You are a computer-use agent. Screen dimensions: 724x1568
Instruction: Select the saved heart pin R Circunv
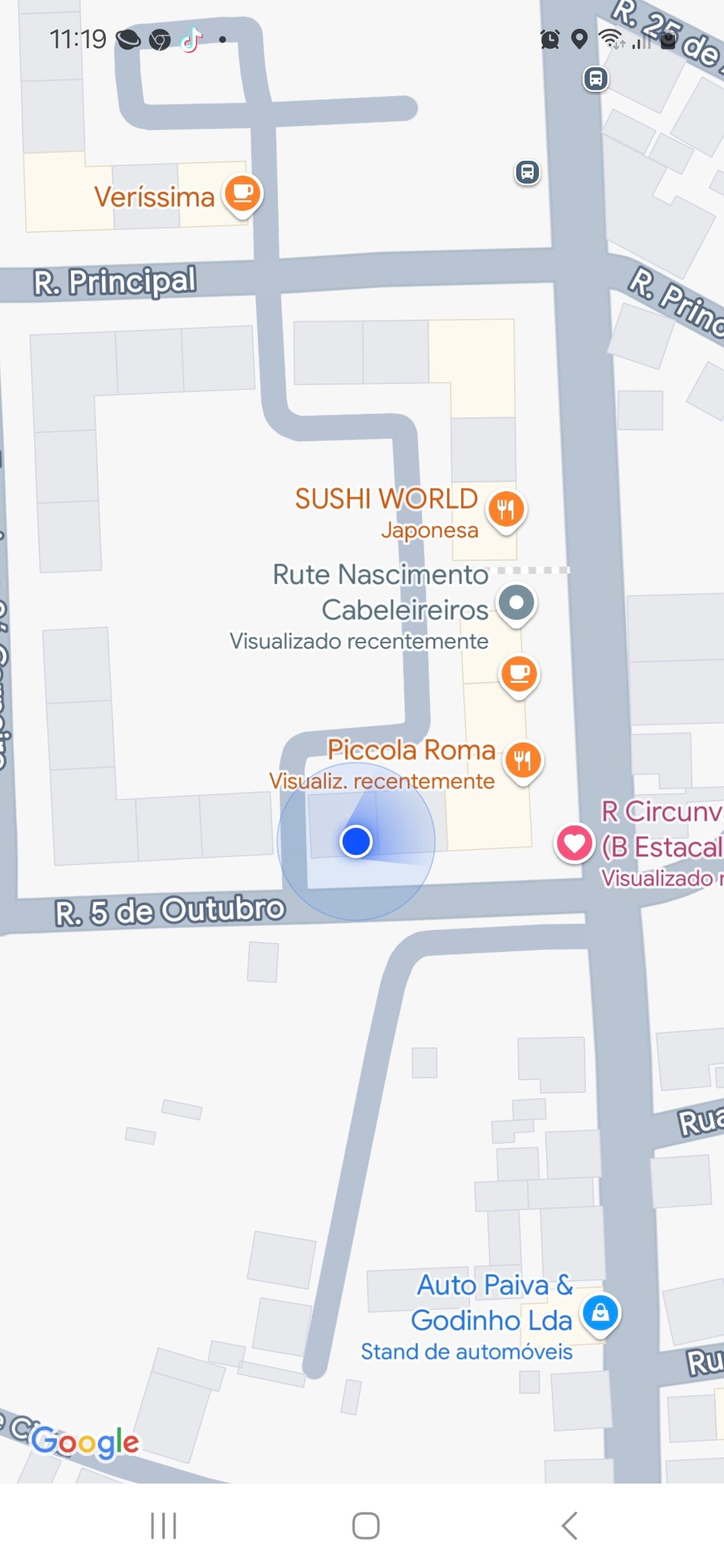575,843
